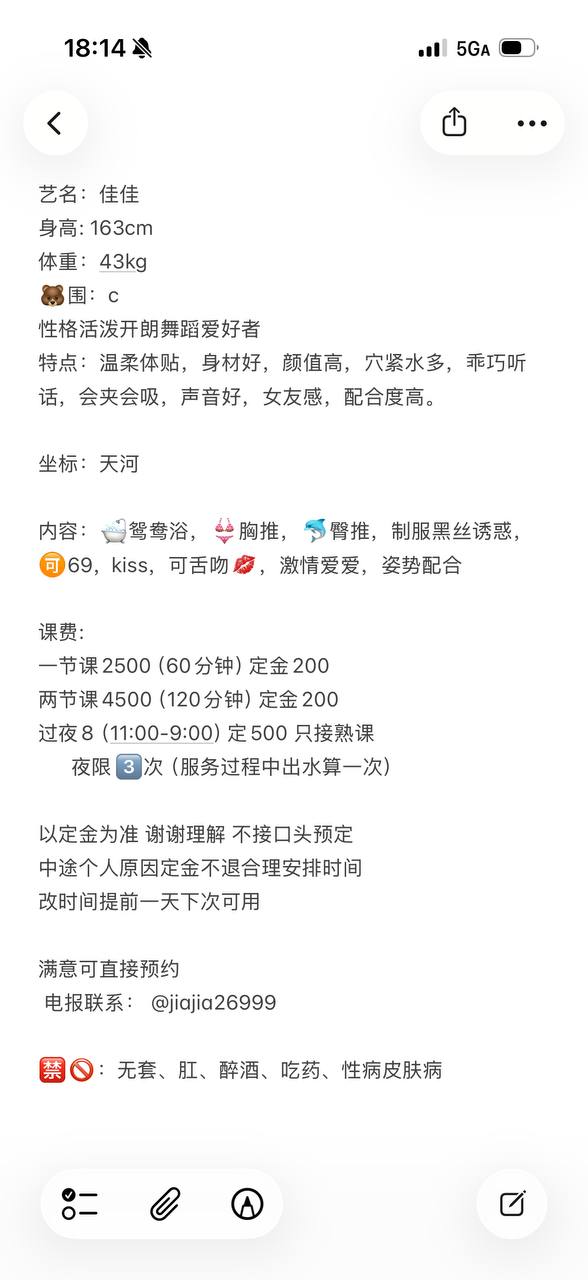
Task: Open the more options menu
Action: click(x=532, y=123)
